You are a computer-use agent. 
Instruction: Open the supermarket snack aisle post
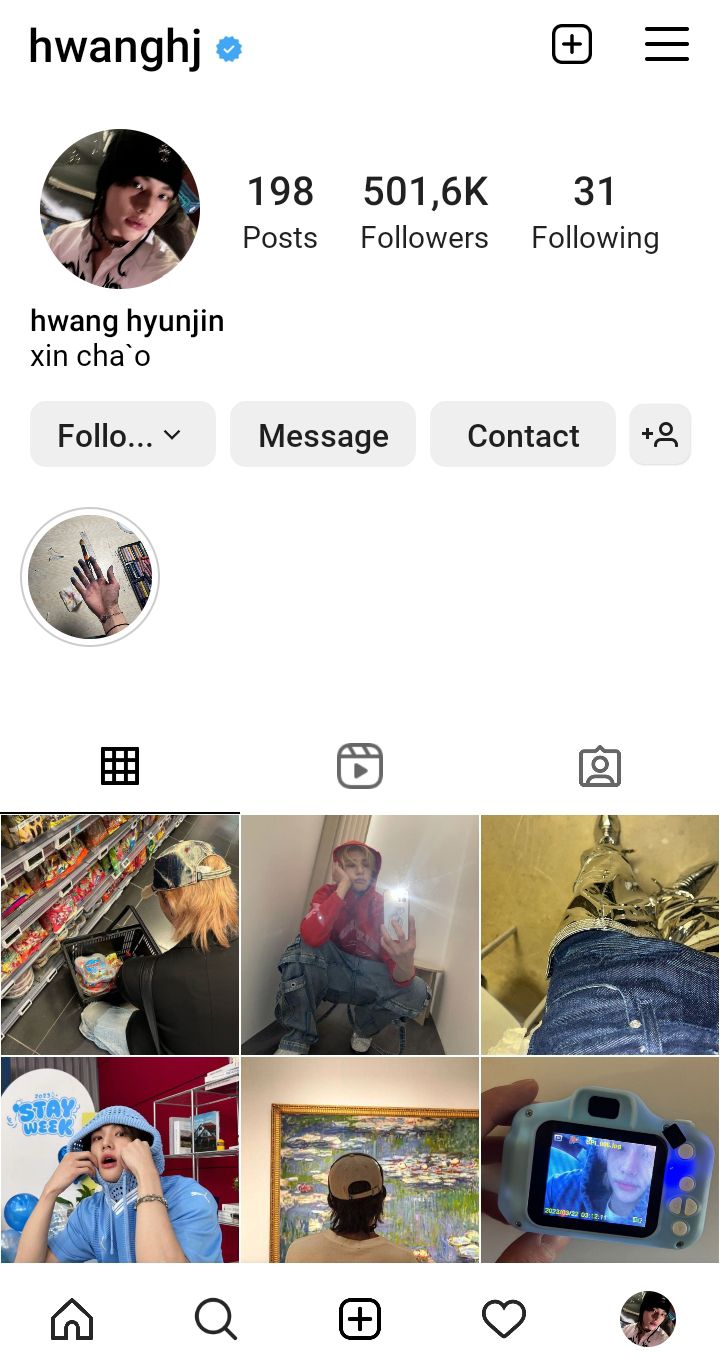point(120,935)
